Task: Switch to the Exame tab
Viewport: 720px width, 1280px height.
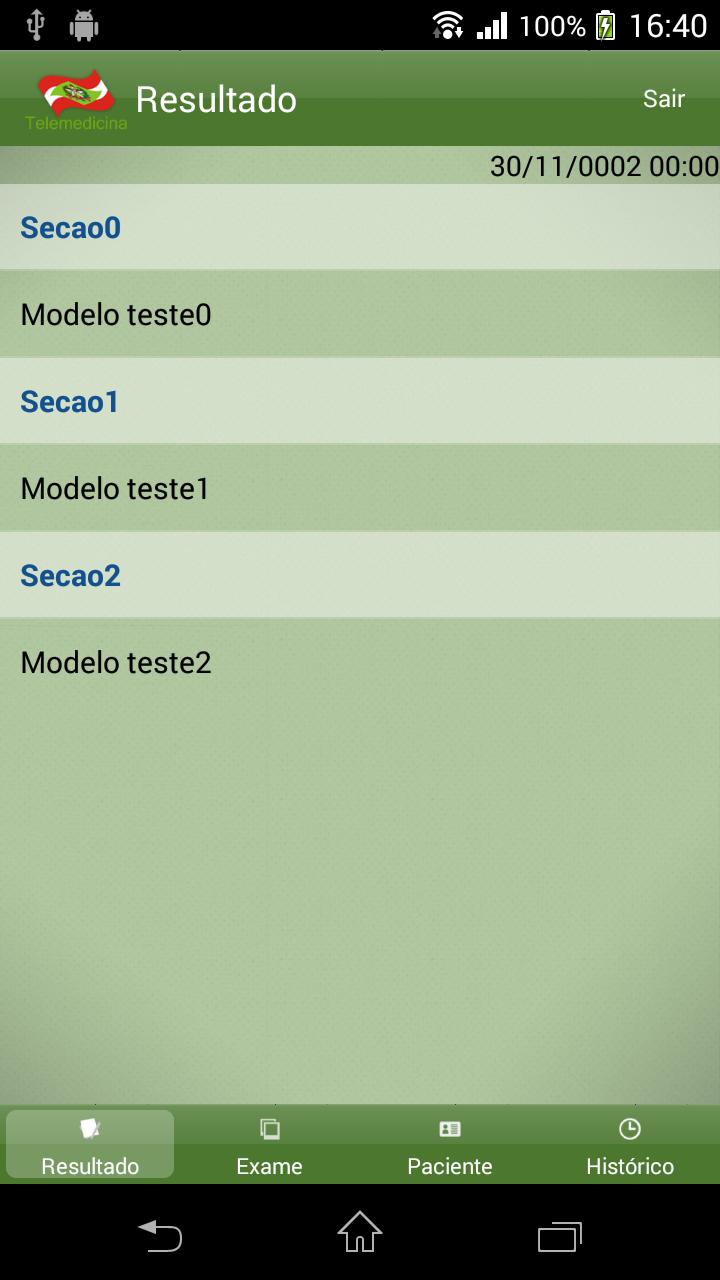Action: tap(269, 1145)
